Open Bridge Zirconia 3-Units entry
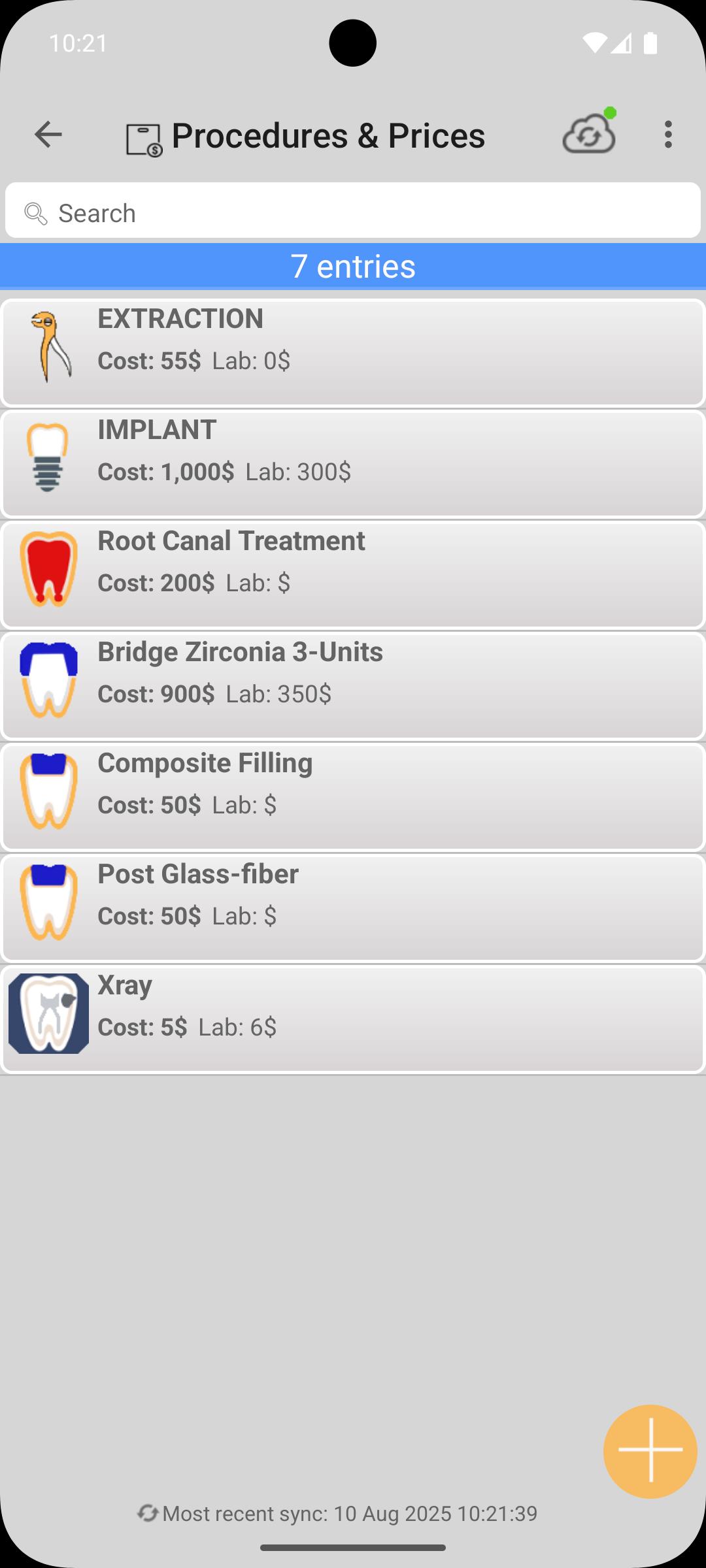This screenshot has width=706, height=1568. coord(353,686)
